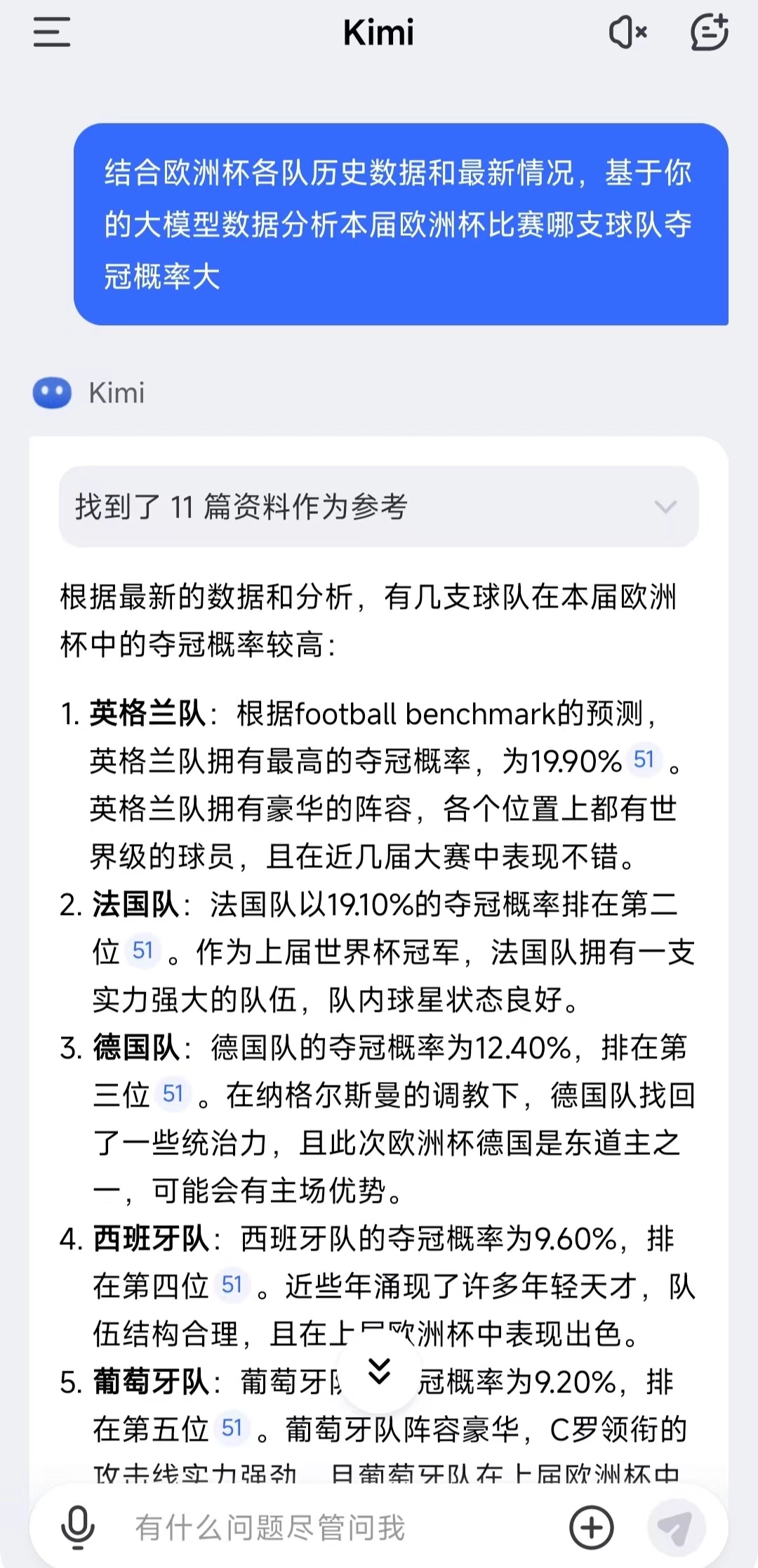758x1568 pixels.
Task: Start a new chat conversation
Action: pos(709,32)
